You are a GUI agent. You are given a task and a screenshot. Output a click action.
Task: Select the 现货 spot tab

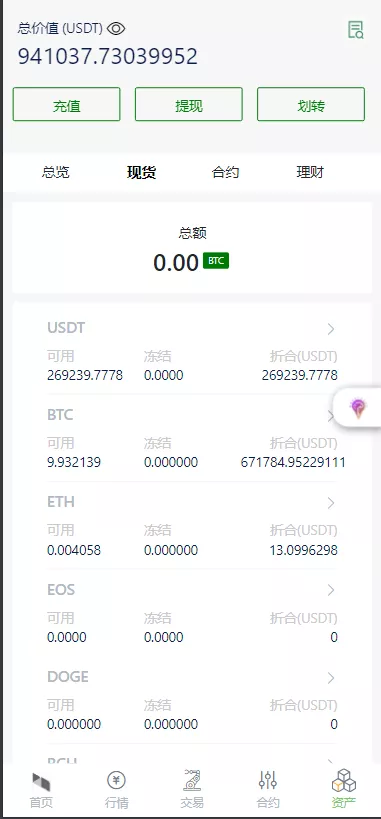[141, 172]
